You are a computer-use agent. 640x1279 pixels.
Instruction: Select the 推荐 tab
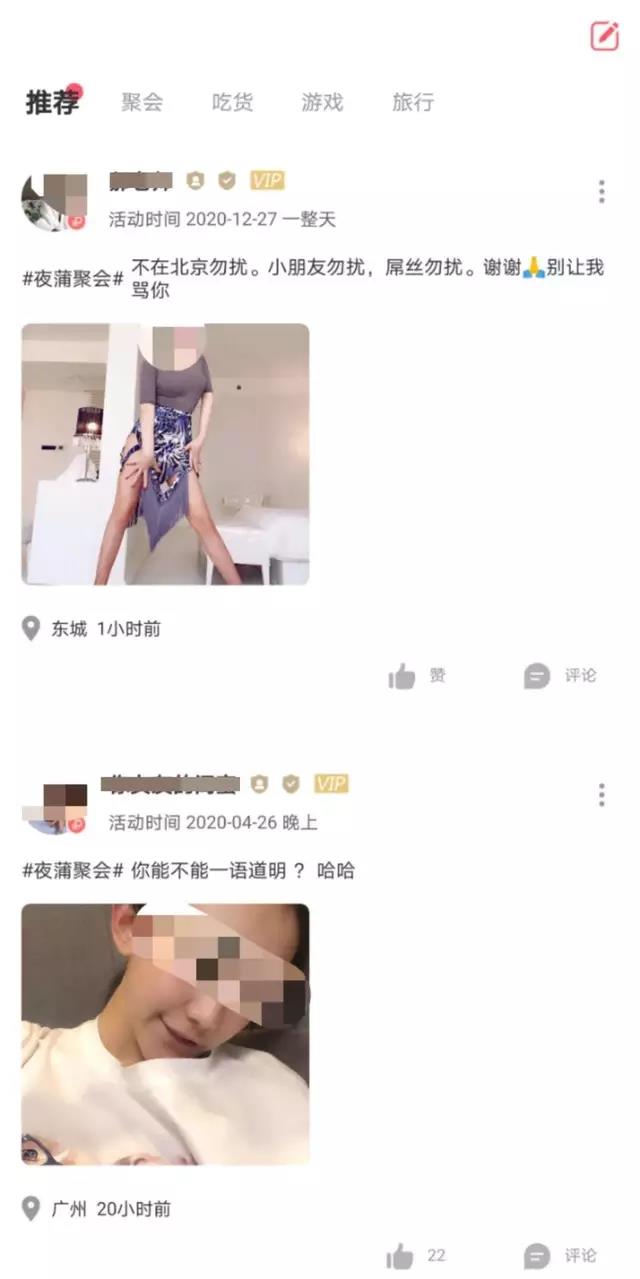pos(52,102)
